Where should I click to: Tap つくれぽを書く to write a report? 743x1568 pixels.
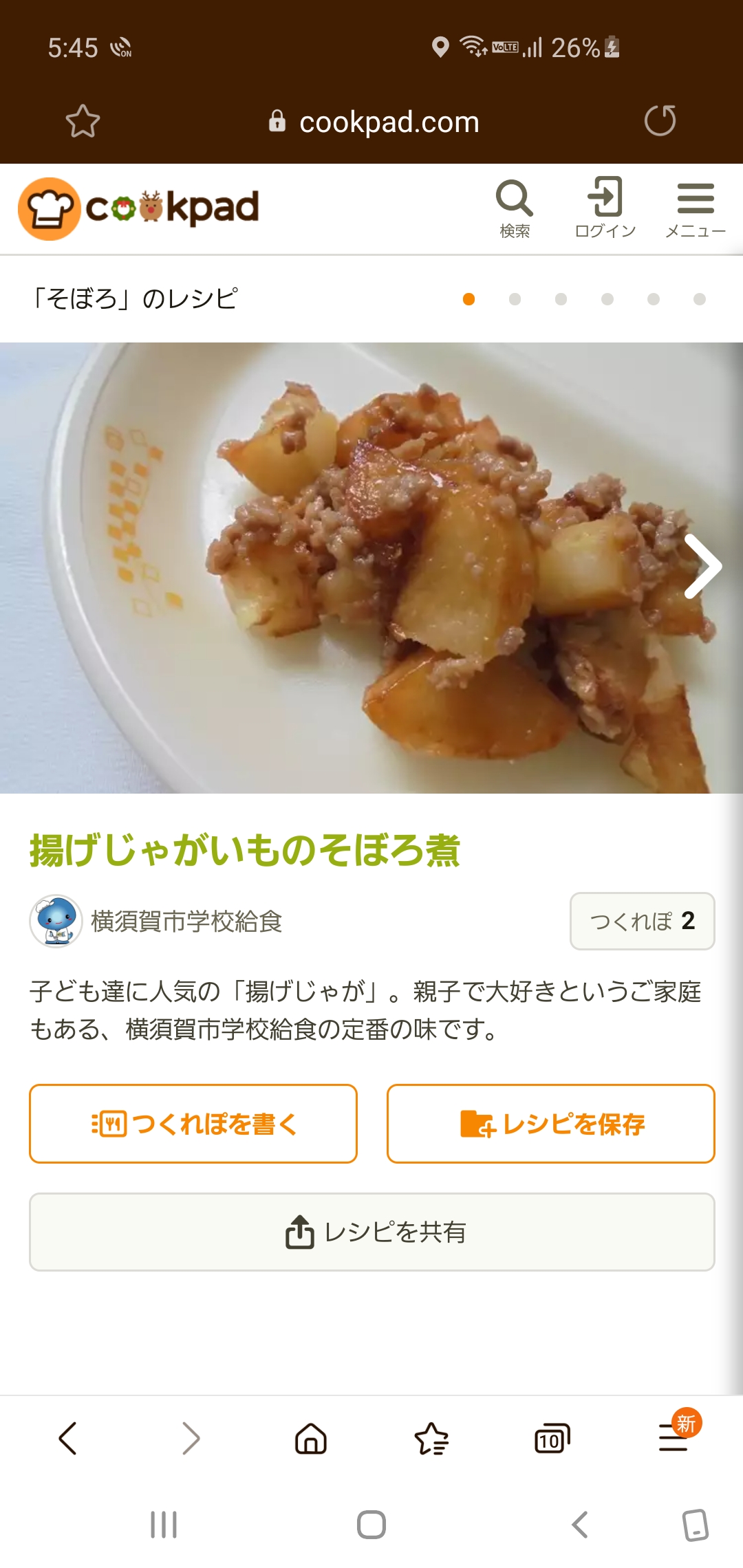(x=193, y=1124)
